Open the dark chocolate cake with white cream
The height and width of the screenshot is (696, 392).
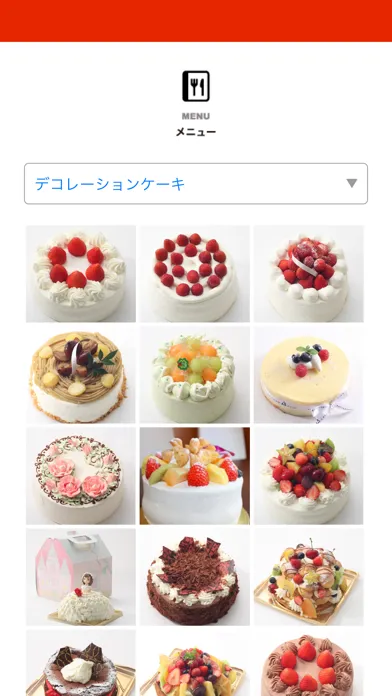click(x=81, y=663)
